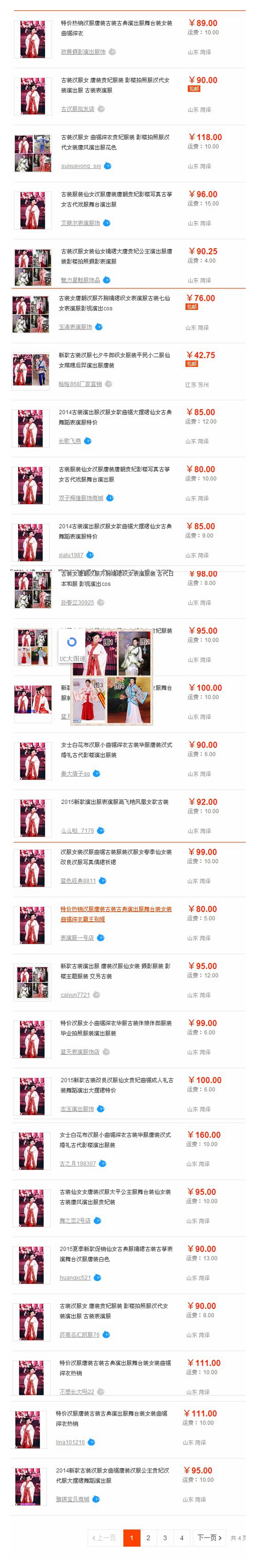The width and height of the screenshot is (256, 1568).
Task: Open seller link suixueyong_sxy
Action: [x=80, y=166]
